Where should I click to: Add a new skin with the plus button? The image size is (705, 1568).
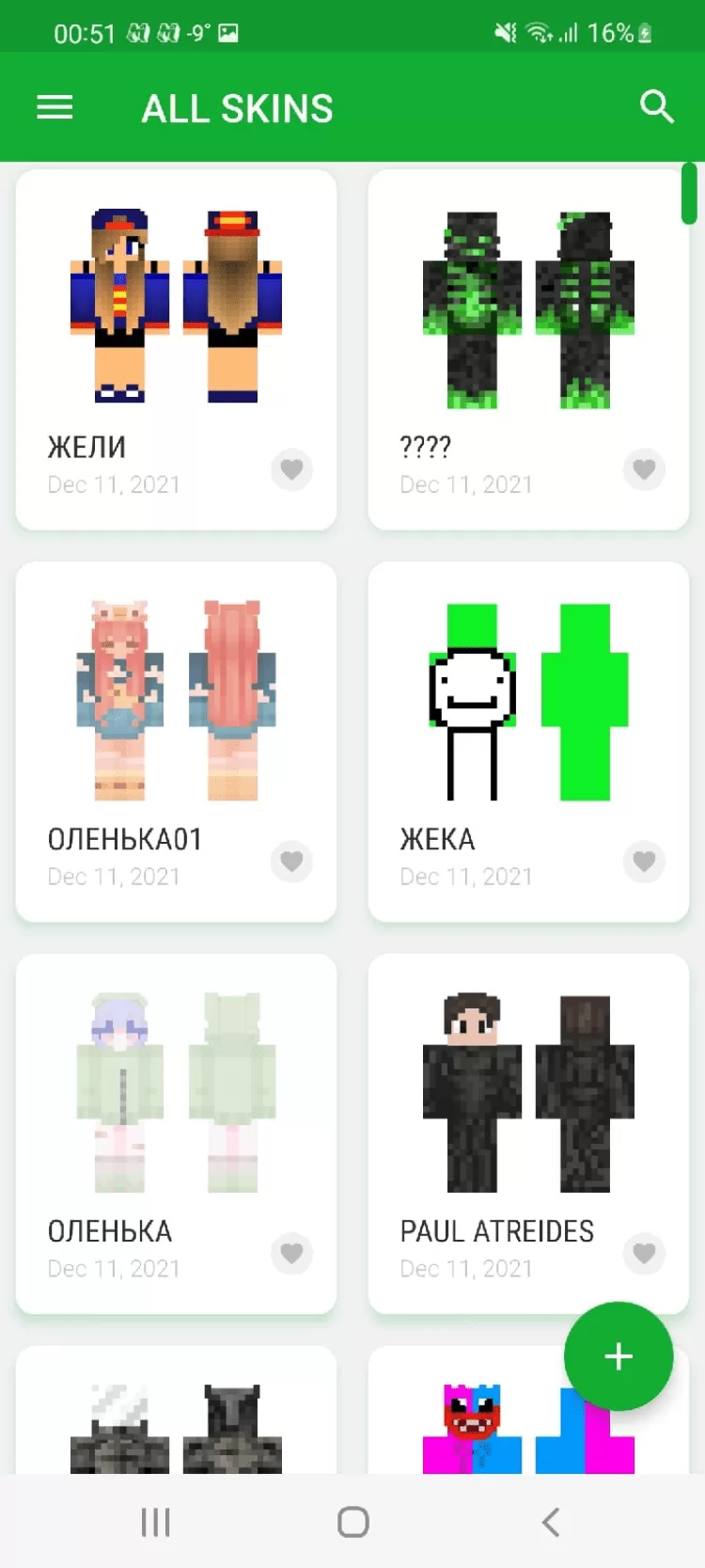pos(618,1356)
